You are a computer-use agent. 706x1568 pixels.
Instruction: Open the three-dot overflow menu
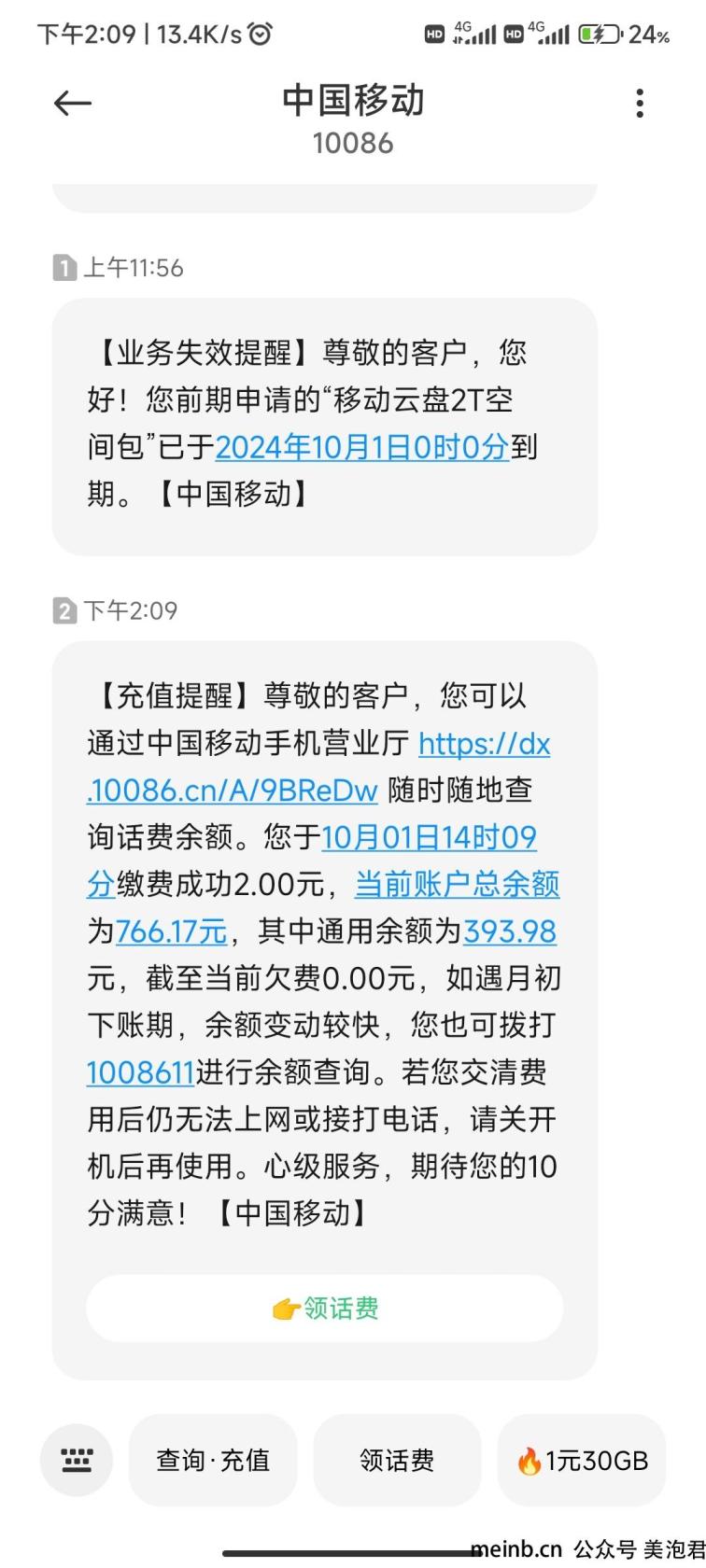click(x=640, y=103)
